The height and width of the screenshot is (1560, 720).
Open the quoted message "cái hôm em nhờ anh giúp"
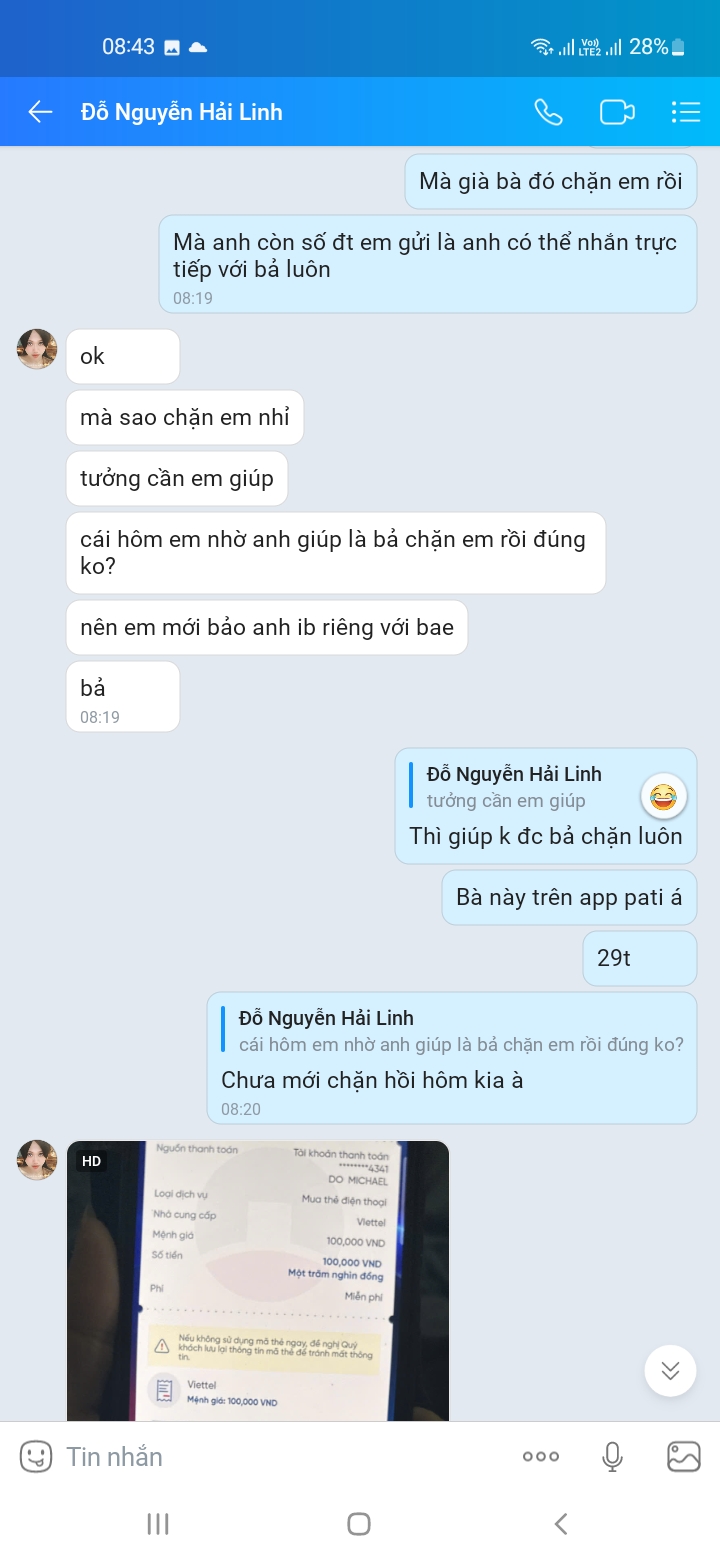[x=460, y=1031]
